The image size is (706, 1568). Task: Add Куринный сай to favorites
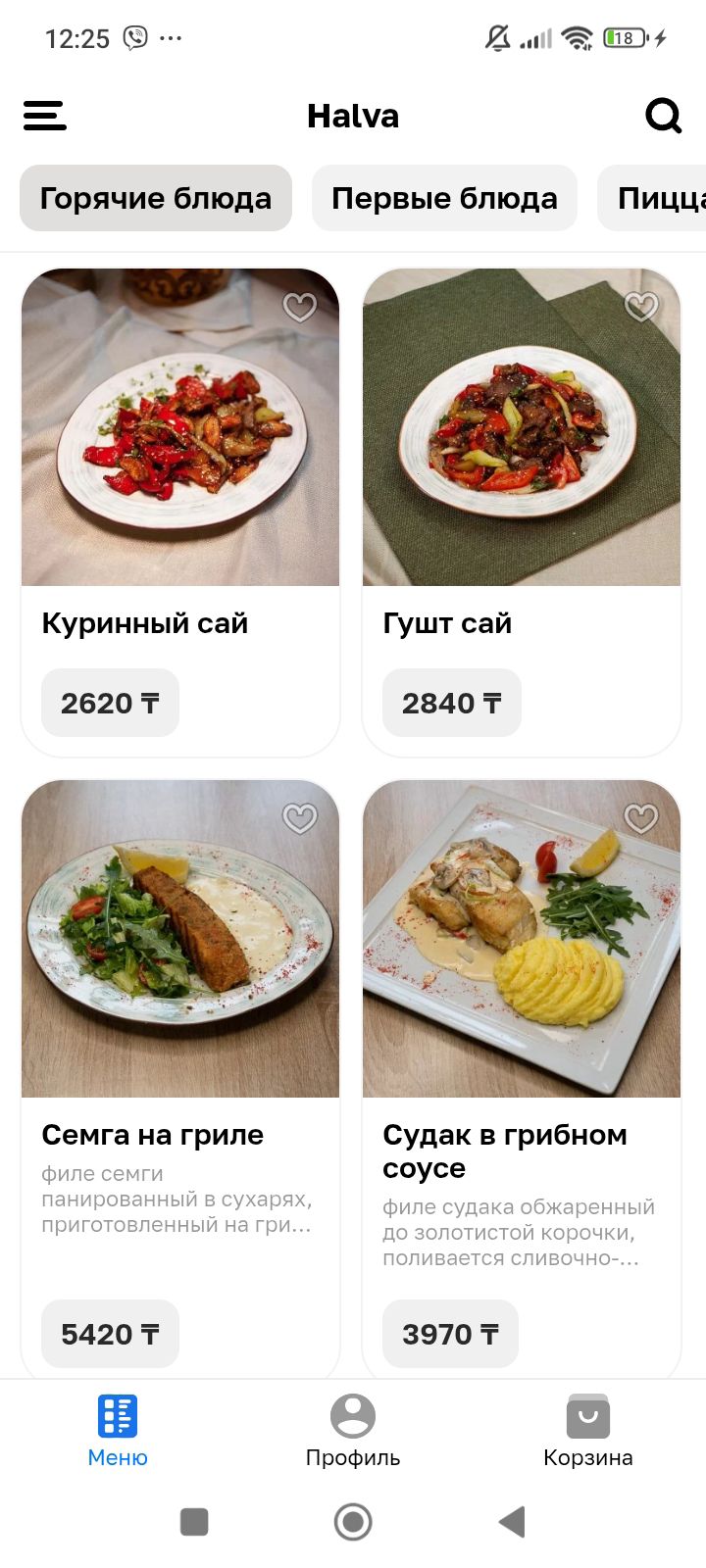[x=299, y=308]
